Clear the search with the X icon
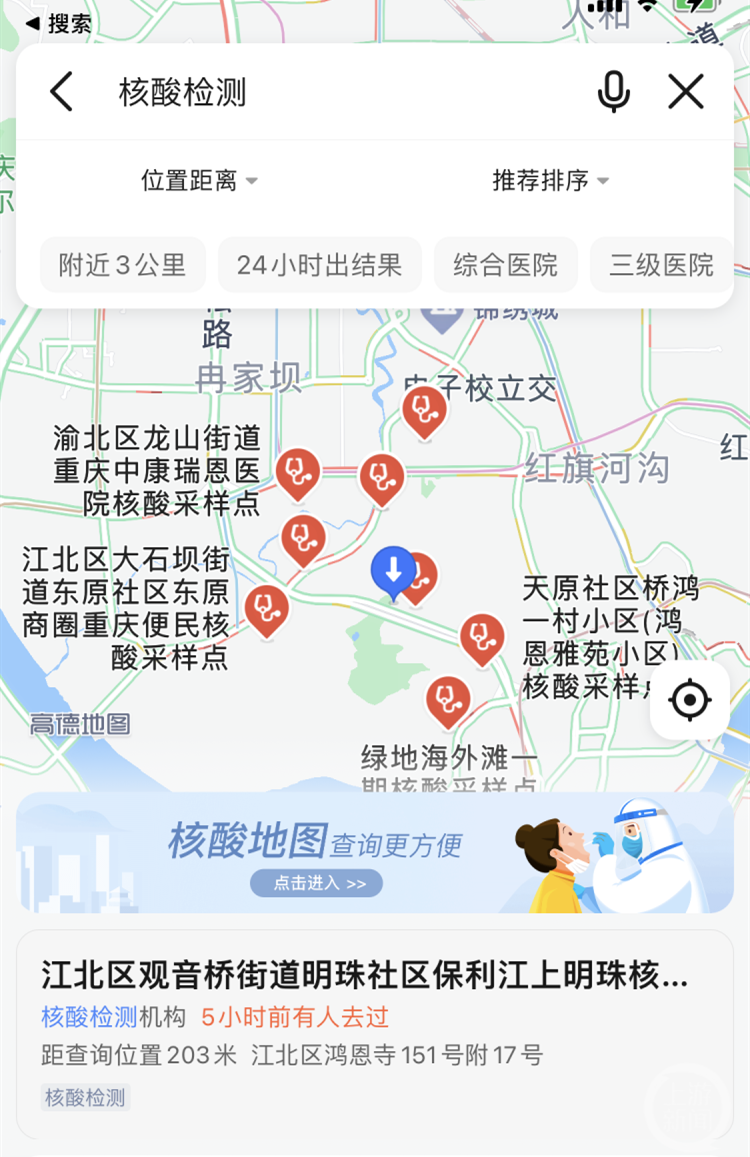Image resolution: width=750 pixels, height=1157 pixels. point(686,92)
